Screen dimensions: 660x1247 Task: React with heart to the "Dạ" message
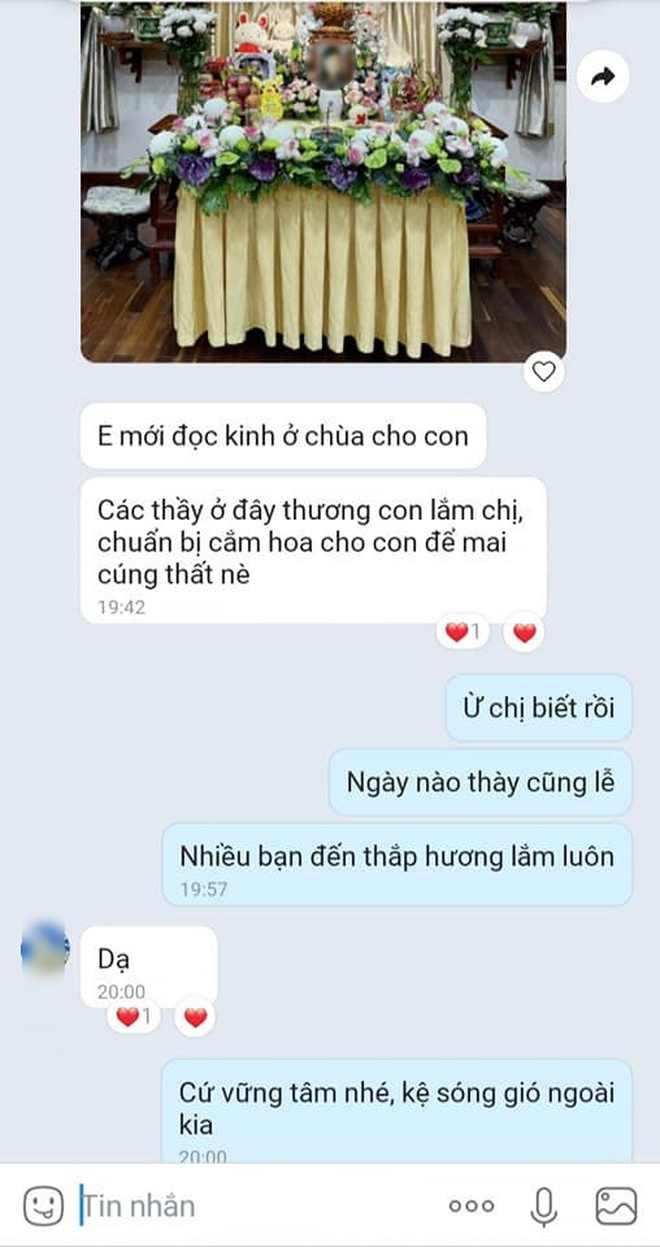point(195,1017)
